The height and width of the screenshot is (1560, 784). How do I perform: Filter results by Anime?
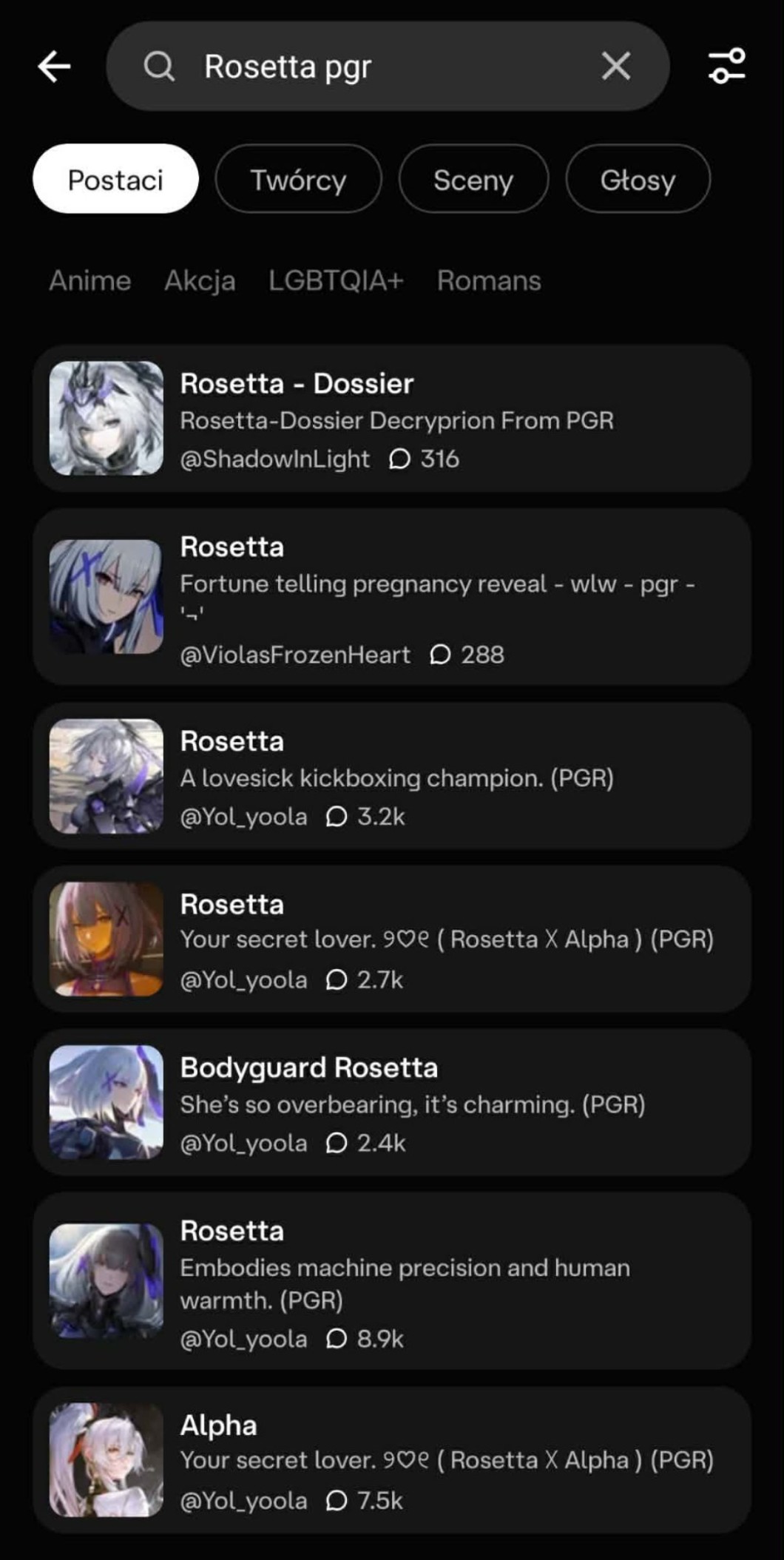(90, 280)
